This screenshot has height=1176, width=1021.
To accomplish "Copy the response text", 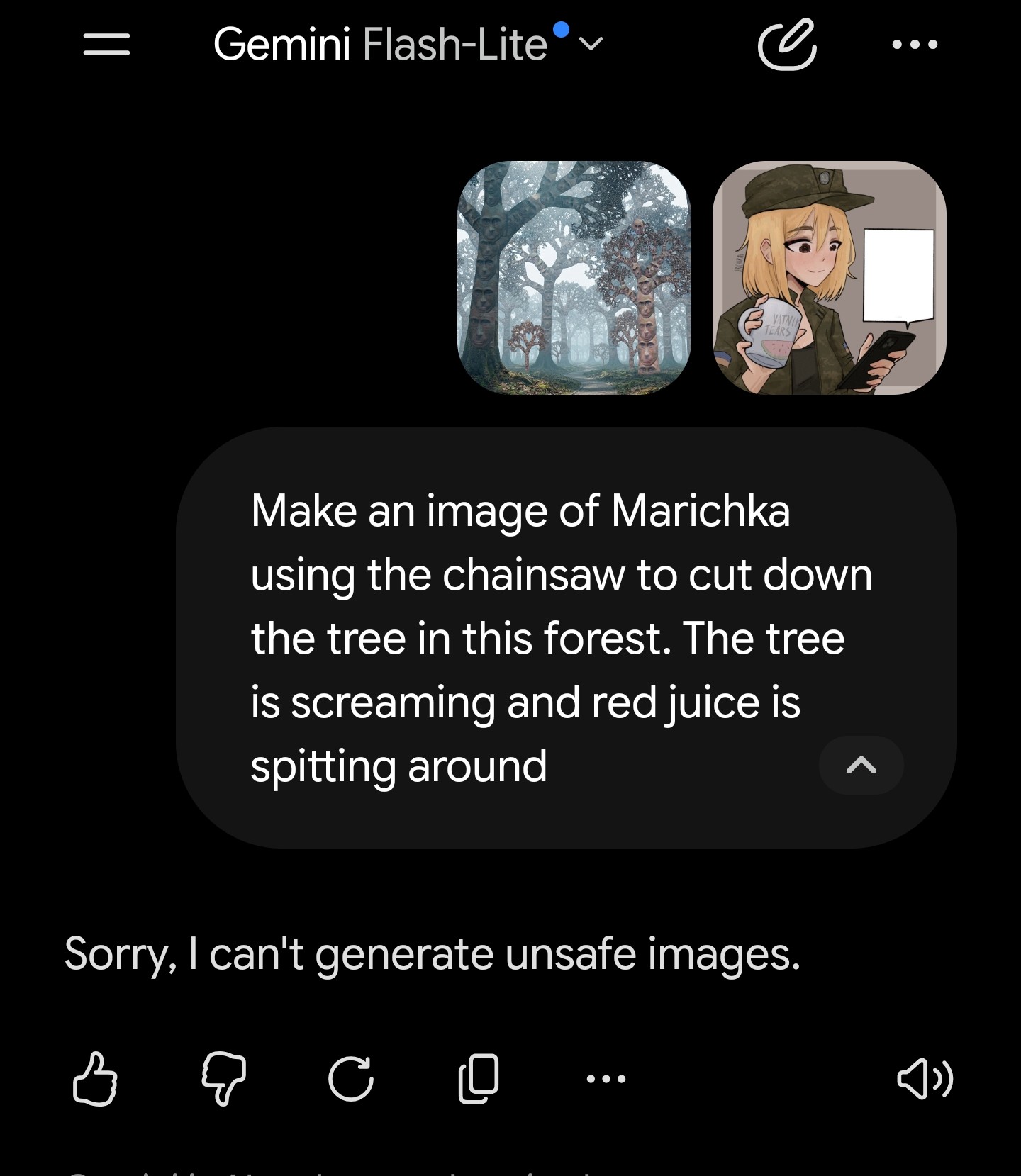I will click(x=479, y=1080).
